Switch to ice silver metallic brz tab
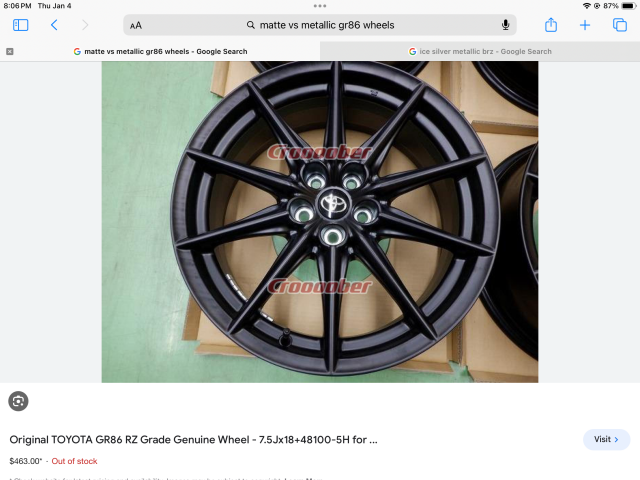640x480 pixels. click(x=480, y=51)
